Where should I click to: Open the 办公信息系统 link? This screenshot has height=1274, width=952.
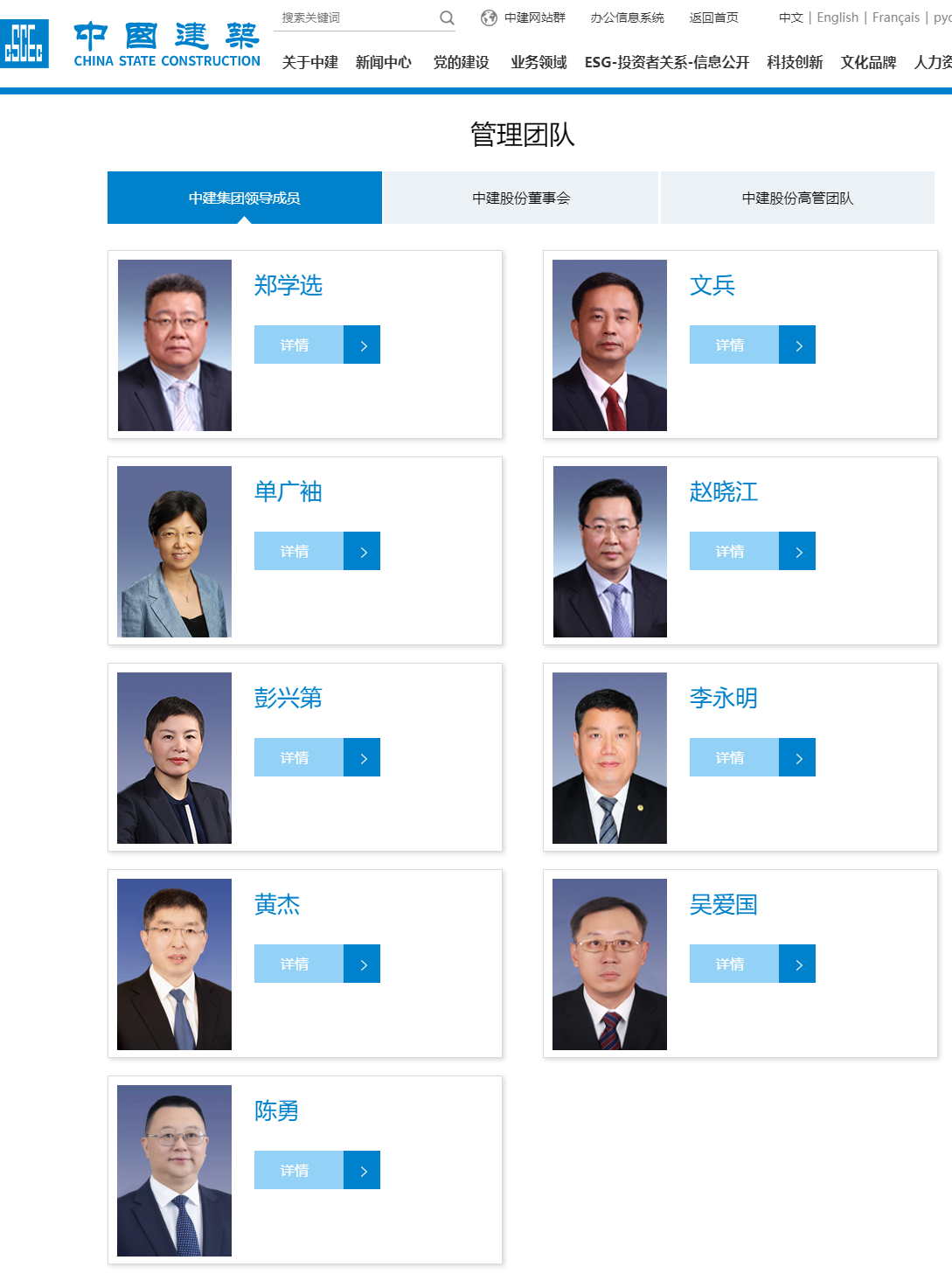tap(627, 17)
